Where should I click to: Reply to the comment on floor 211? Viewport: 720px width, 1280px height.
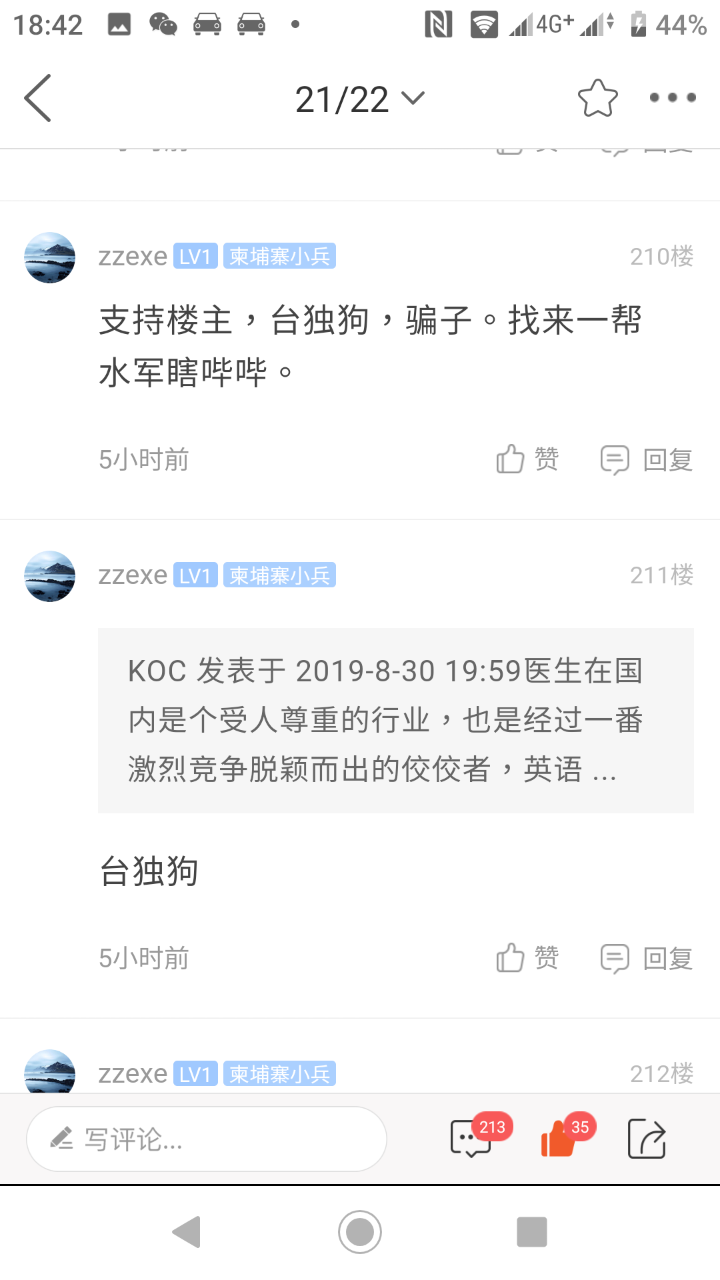point(647,958)
